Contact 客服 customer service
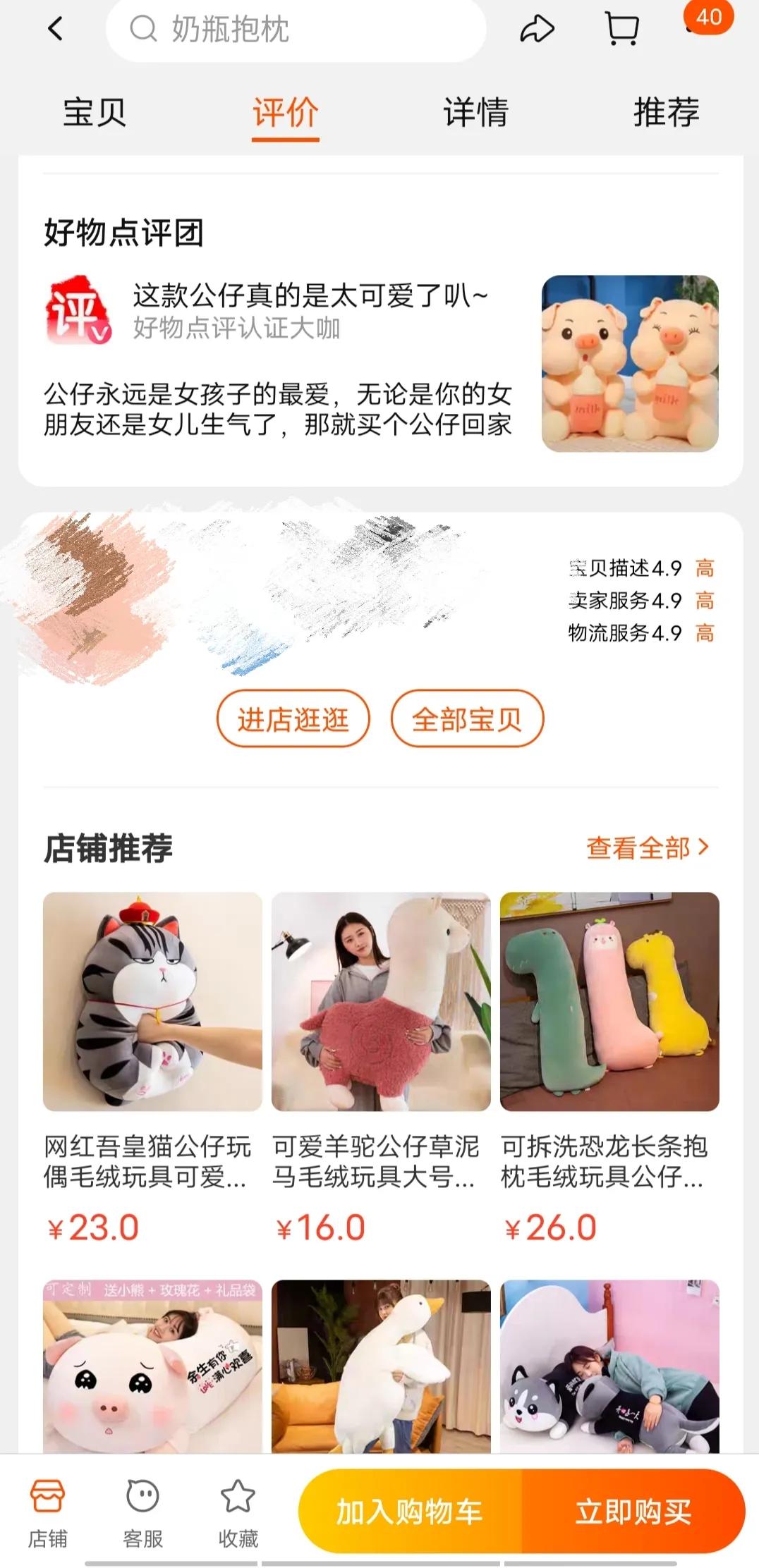 [142, 1512]
